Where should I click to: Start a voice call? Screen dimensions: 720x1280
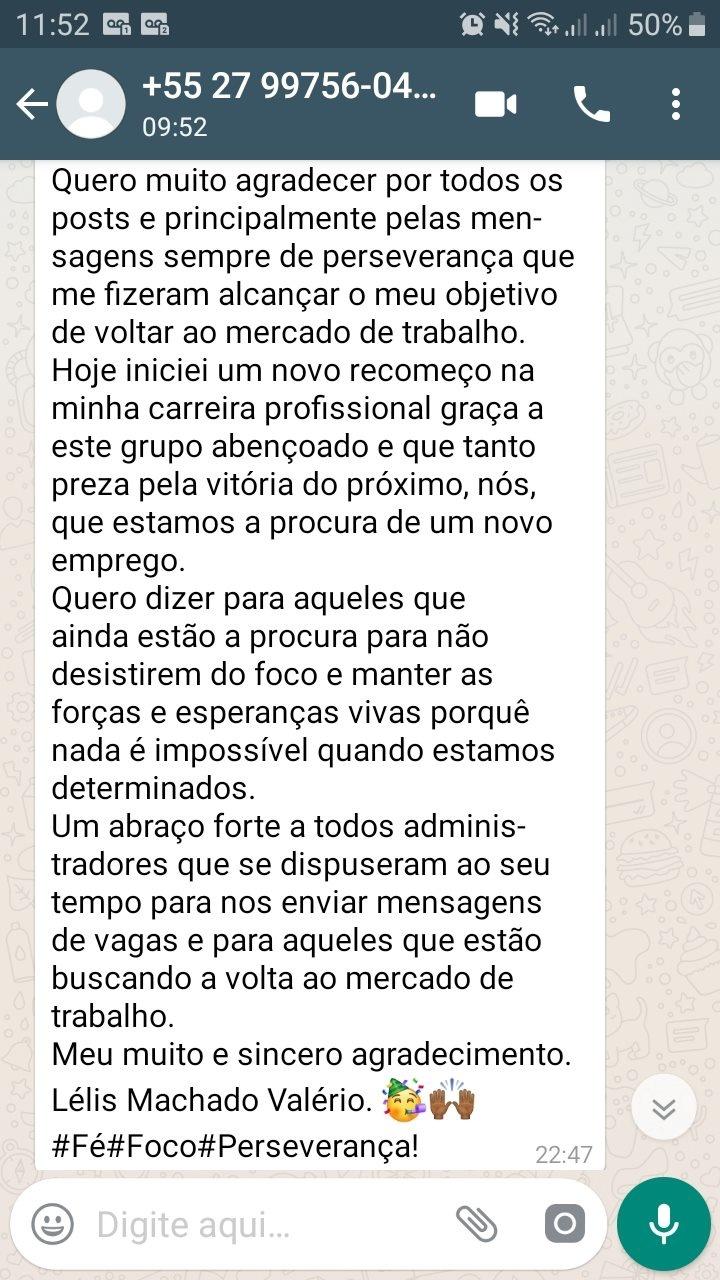(591, 104)
